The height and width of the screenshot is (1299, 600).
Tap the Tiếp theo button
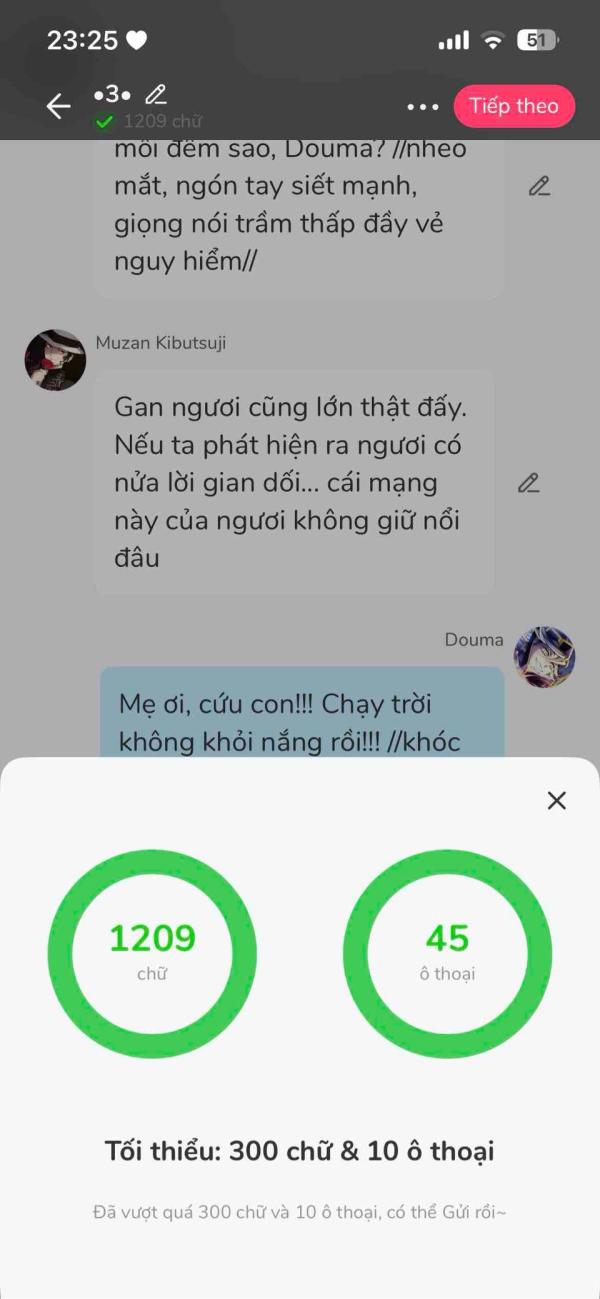click(x=514, y=106)
